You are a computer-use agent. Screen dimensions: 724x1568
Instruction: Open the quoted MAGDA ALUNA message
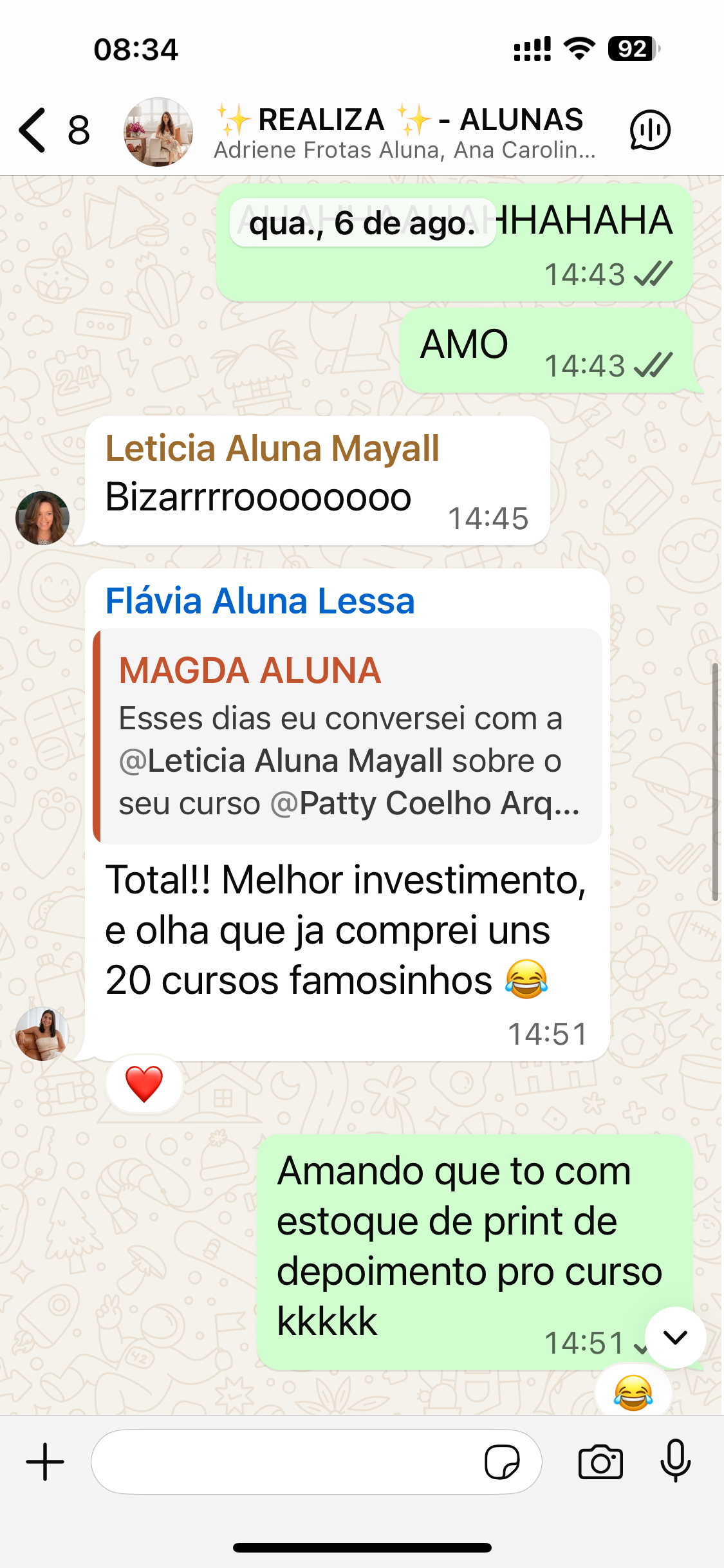348,736
